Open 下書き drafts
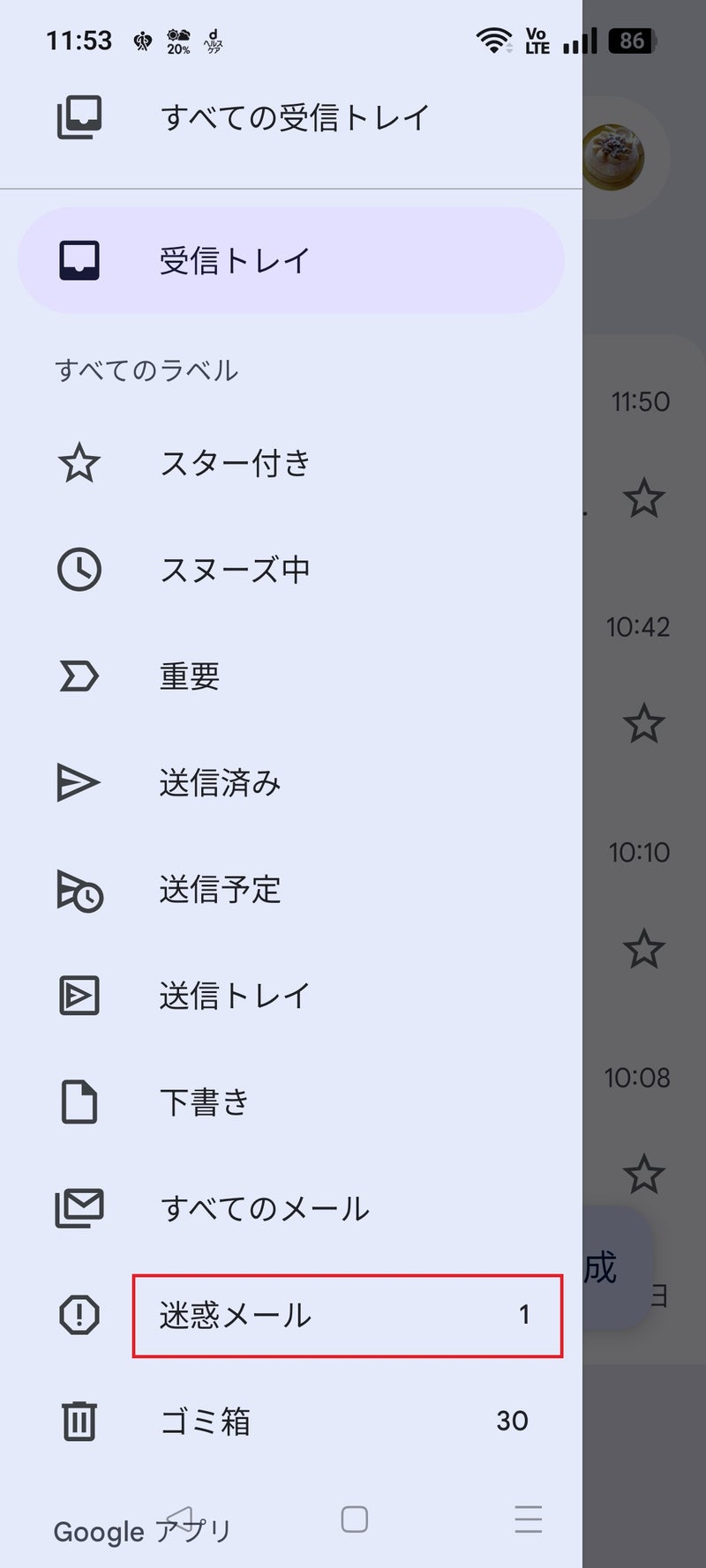This screenshot has width=706, height=1568. tap(291, 1102)
